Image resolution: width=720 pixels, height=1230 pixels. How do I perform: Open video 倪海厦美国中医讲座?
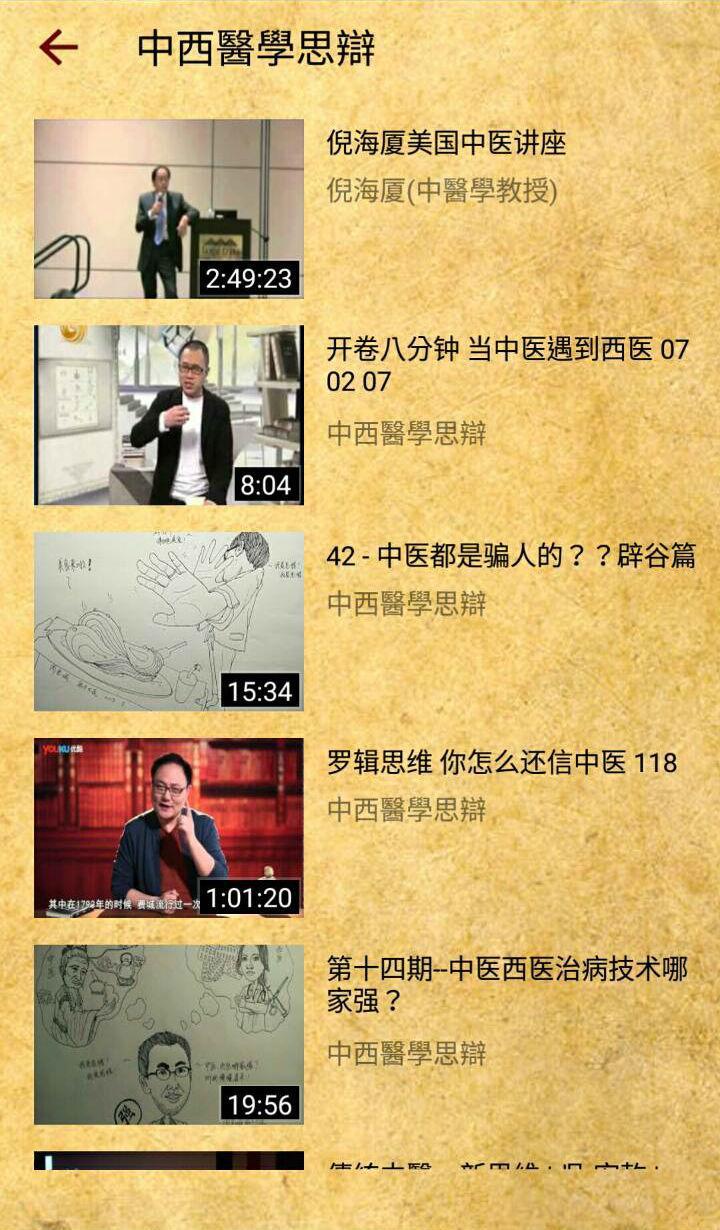[x=169, y=209]
